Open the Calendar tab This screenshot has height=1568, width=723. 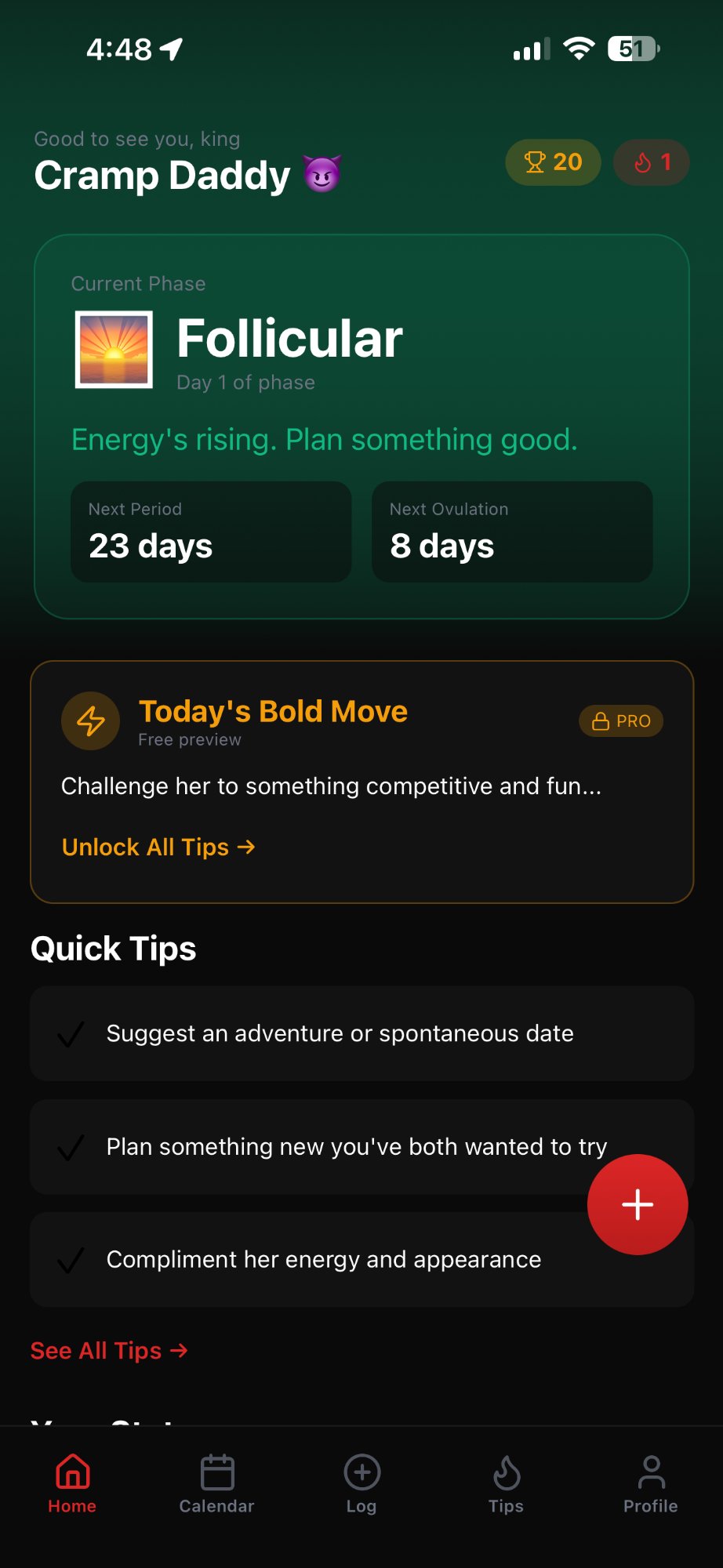click(x=216, y=1485)
